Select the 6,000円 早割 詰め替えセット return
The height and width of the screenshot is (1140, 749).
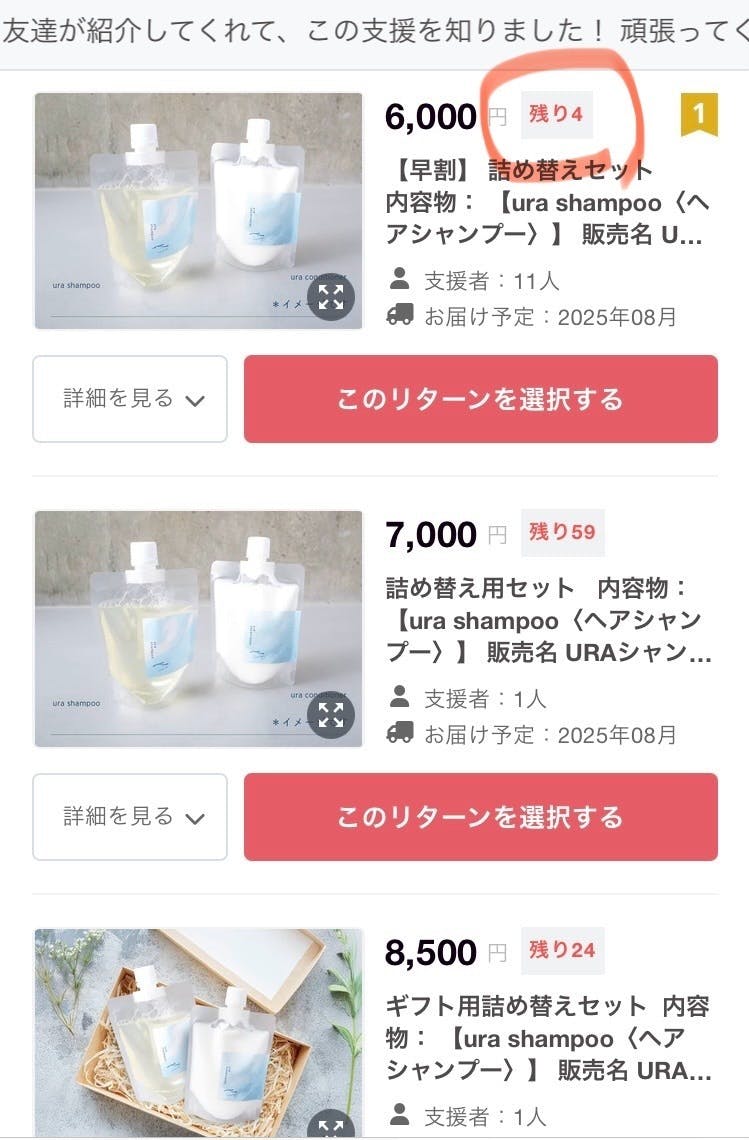pyautogui.click(x=480, y=399)
